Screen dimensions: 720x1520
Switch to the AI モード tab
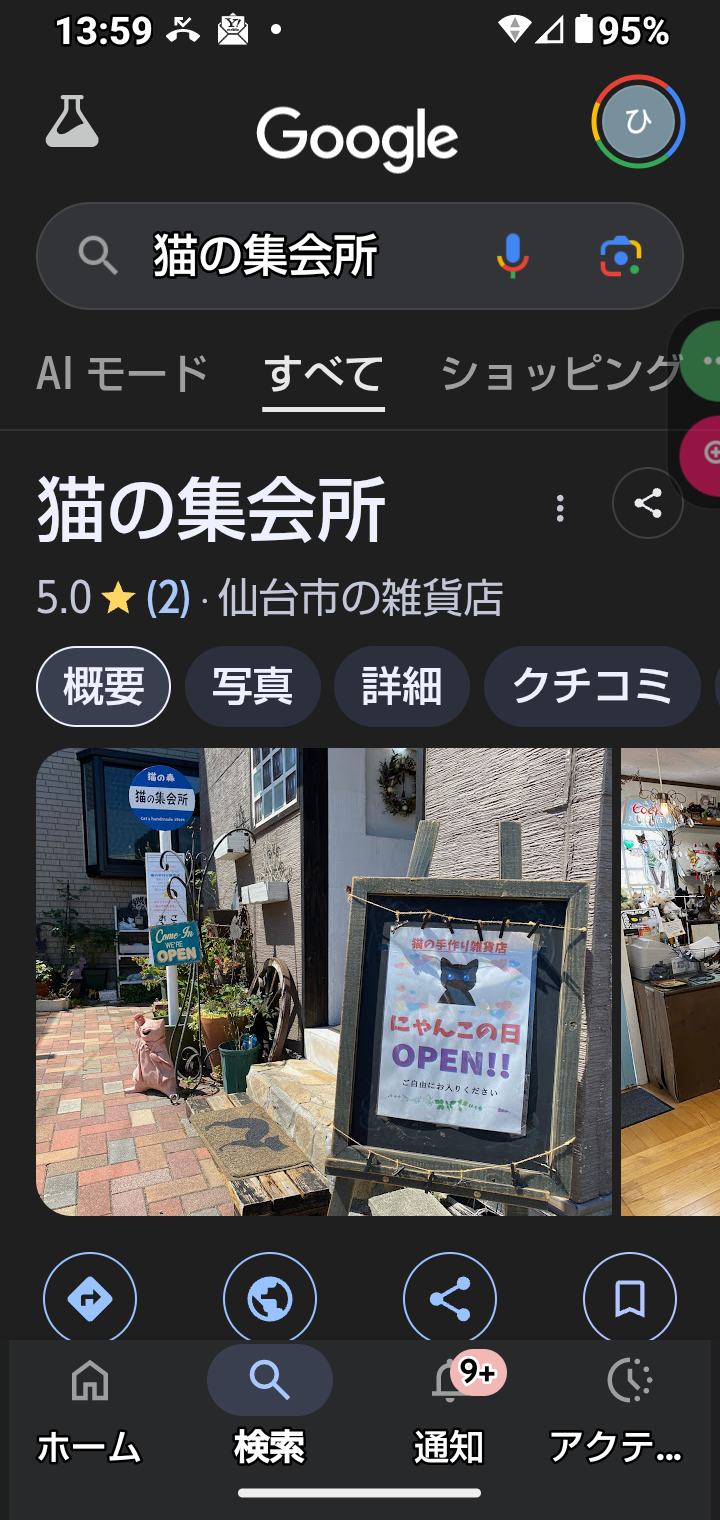point(122,374)
